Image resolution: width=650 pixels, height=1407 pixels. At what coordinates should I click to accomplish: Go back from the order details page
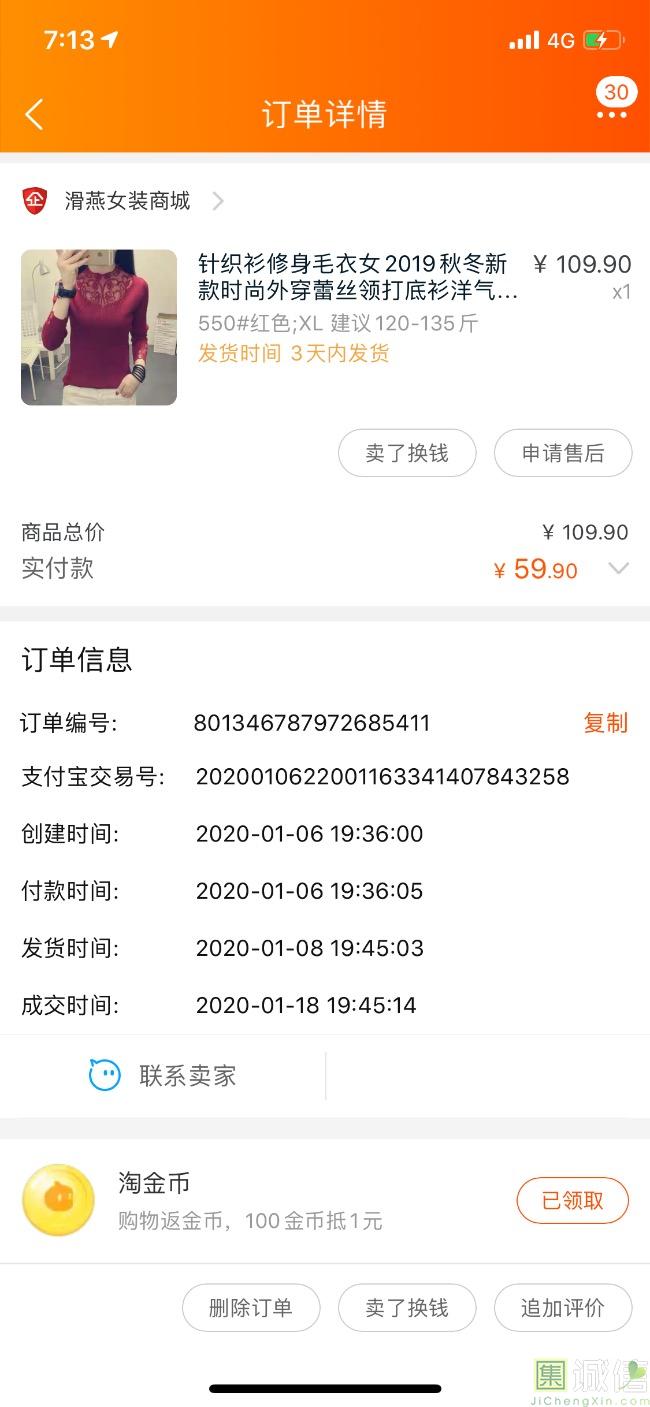(x=34, y=115)
